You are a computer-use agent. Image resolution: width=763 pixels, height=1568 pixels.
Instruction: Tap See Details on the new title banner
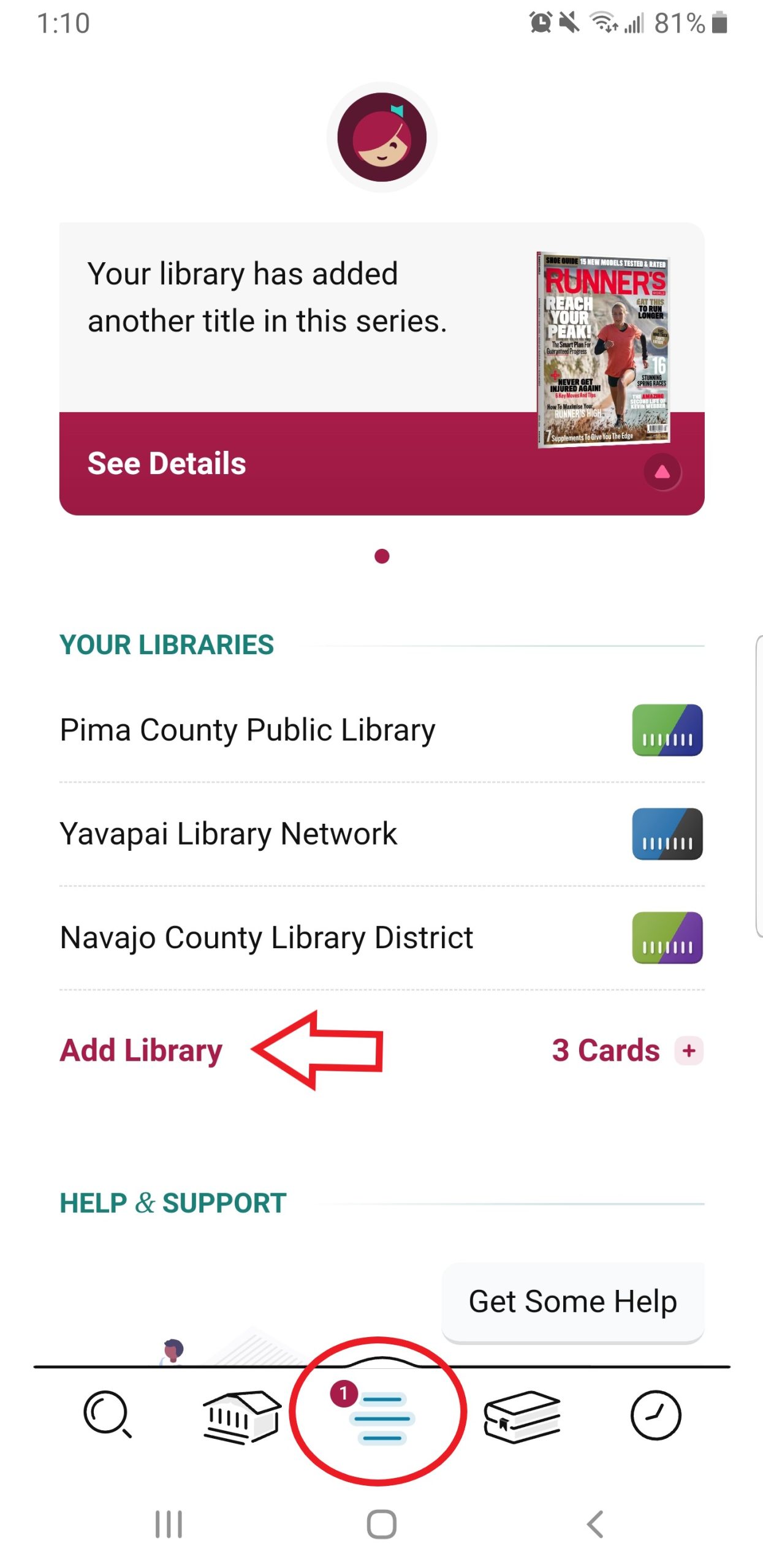[x=167, y=463]
